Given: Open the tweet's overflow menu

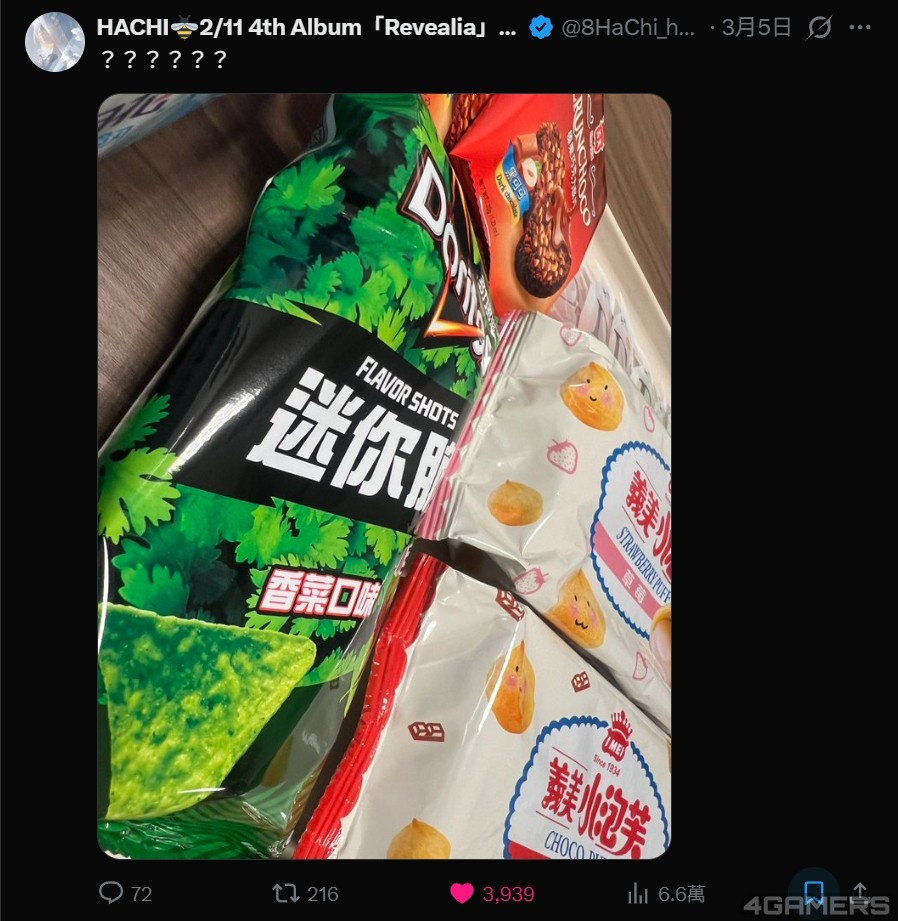Looking at the screenshot, I should (x=859, y=27).
